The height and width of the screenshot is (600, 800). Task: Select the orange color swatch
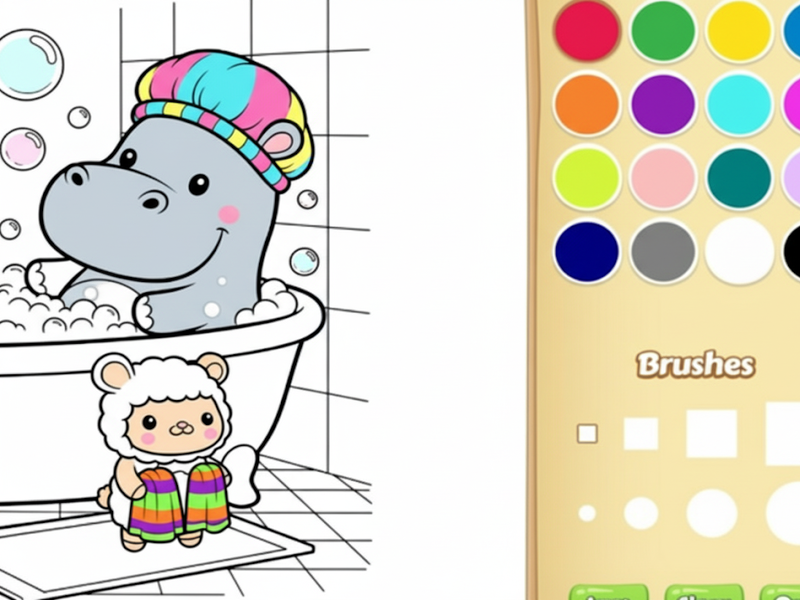click(587, 104)
